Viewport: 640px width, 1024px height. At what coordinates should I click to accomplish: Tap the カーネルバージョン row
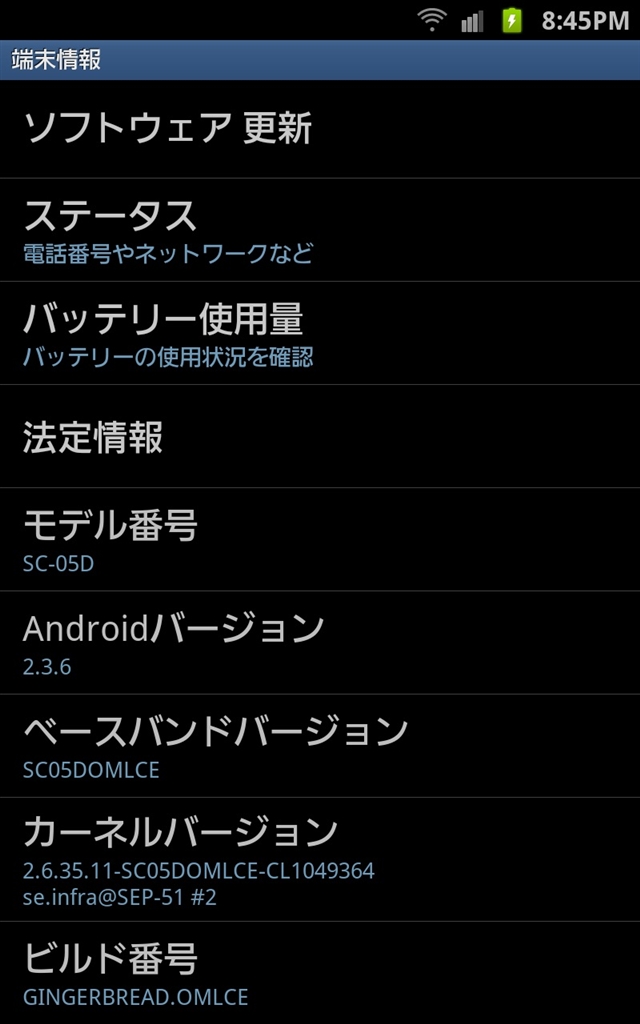(x=320, y=859)
